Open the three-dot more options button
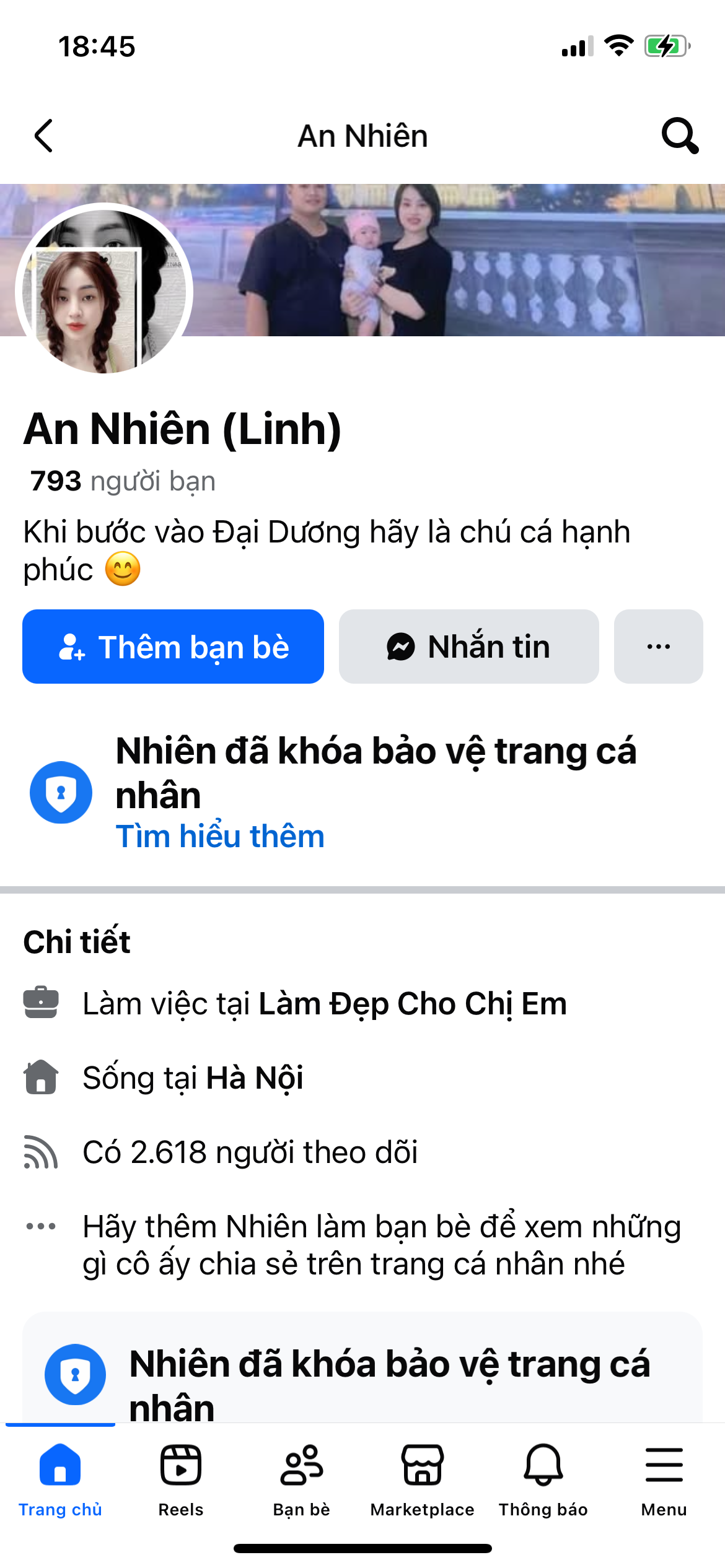The width and height of the screenshot is (725, 1568). (658, 647)
